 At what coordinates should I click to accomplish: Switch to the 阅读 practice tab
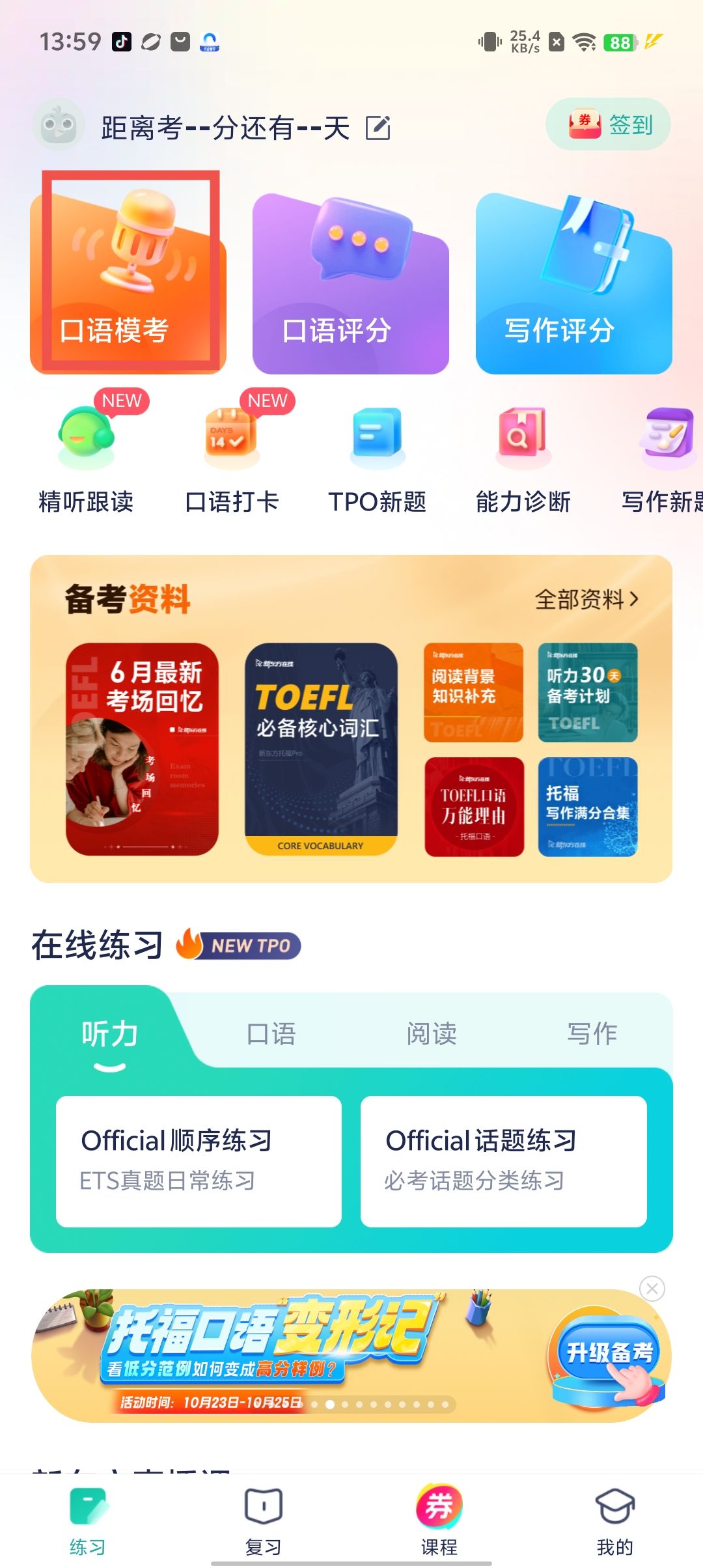pos(432,1033)
